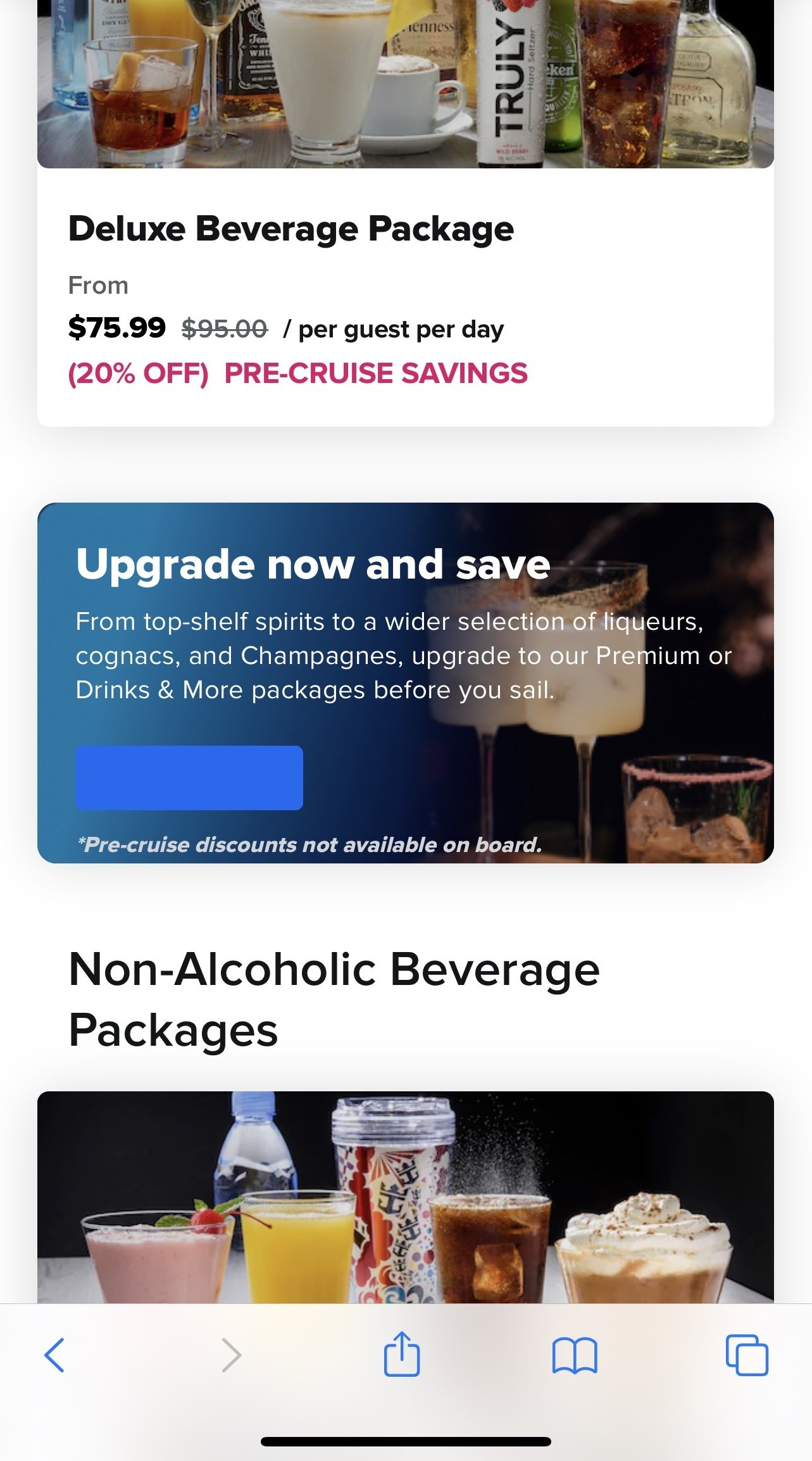
Task: Open the non-alcoholic beverage package card
Action: click(405, 1196)
